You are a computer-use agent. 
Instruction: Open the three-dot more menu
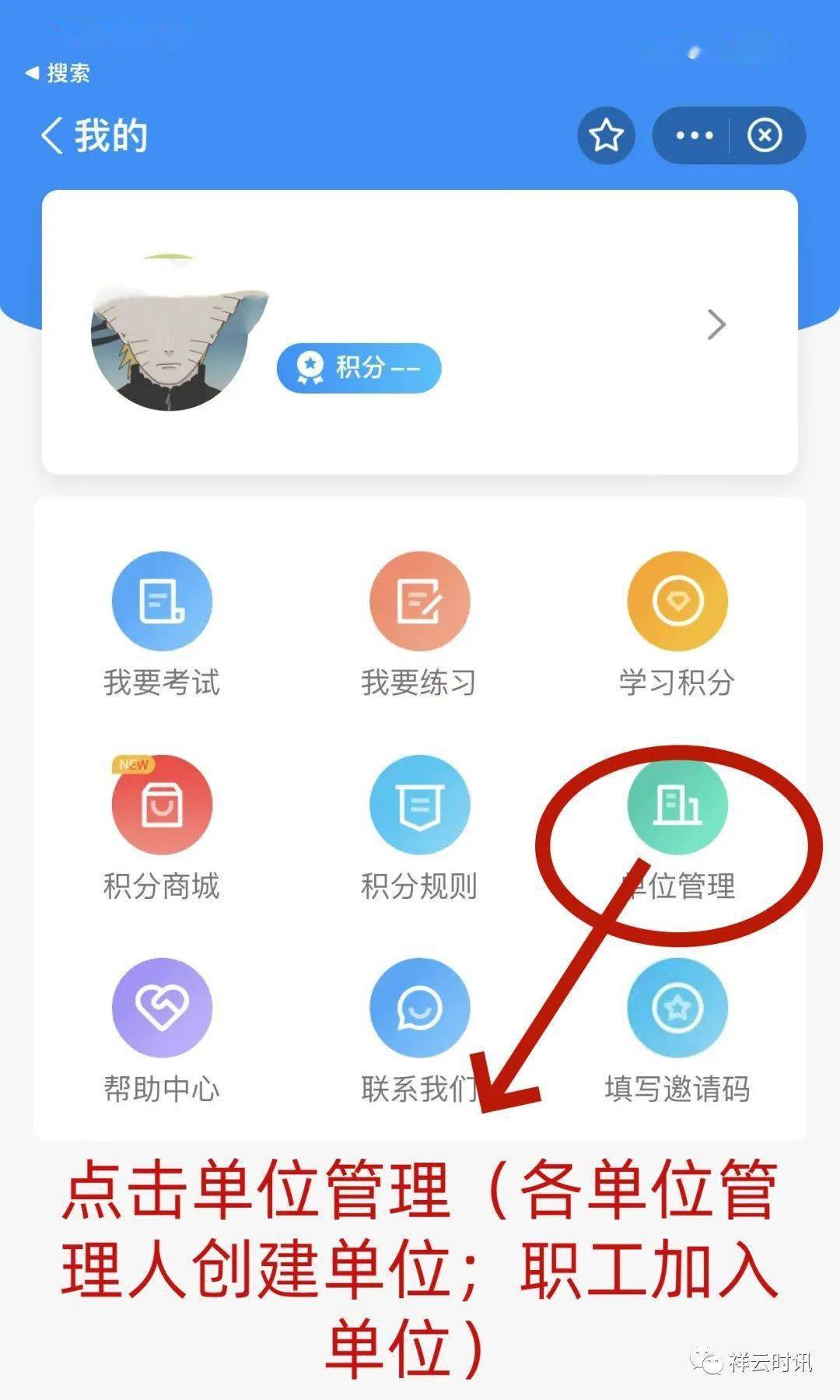click(x=693, y=135)
